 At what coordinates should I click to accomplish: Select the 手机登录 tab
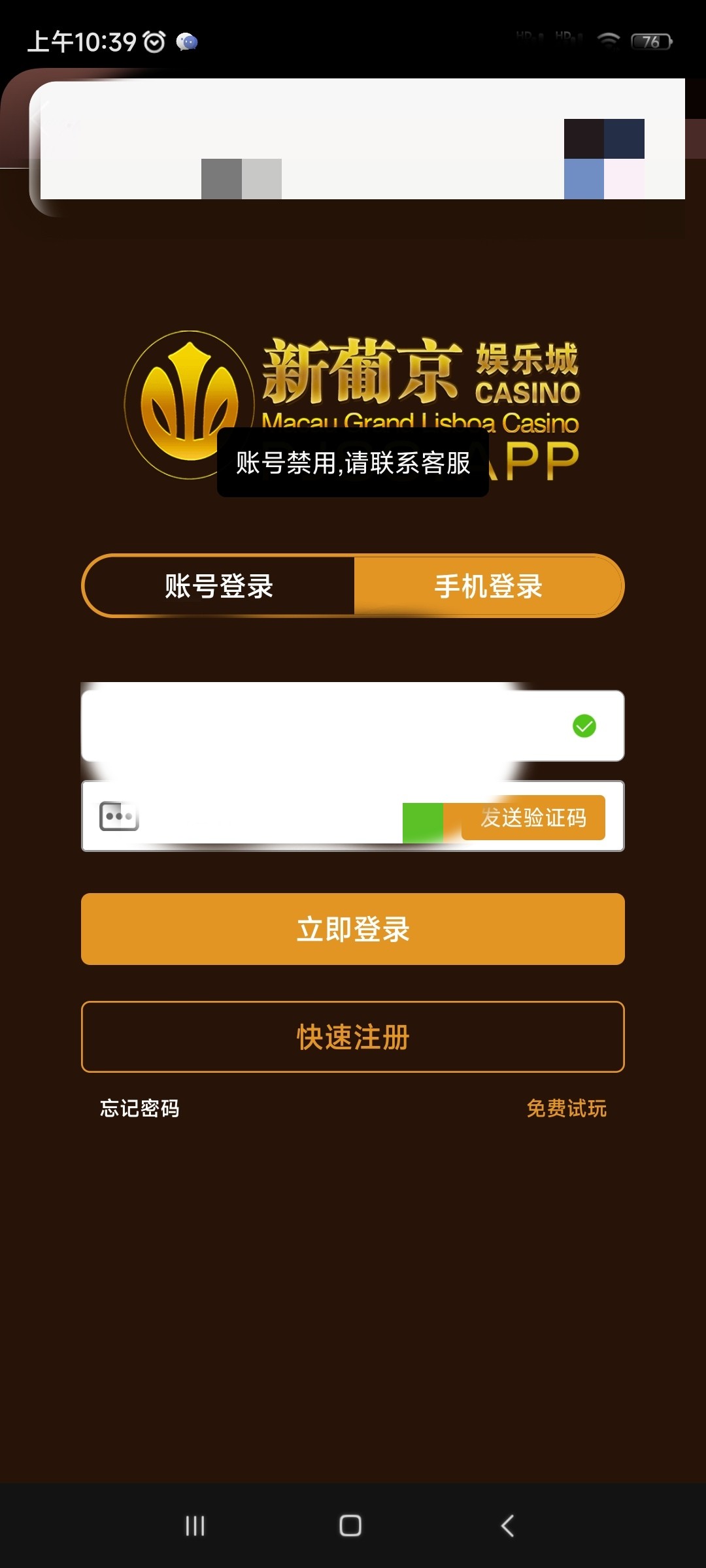click(x=488, y=586)
